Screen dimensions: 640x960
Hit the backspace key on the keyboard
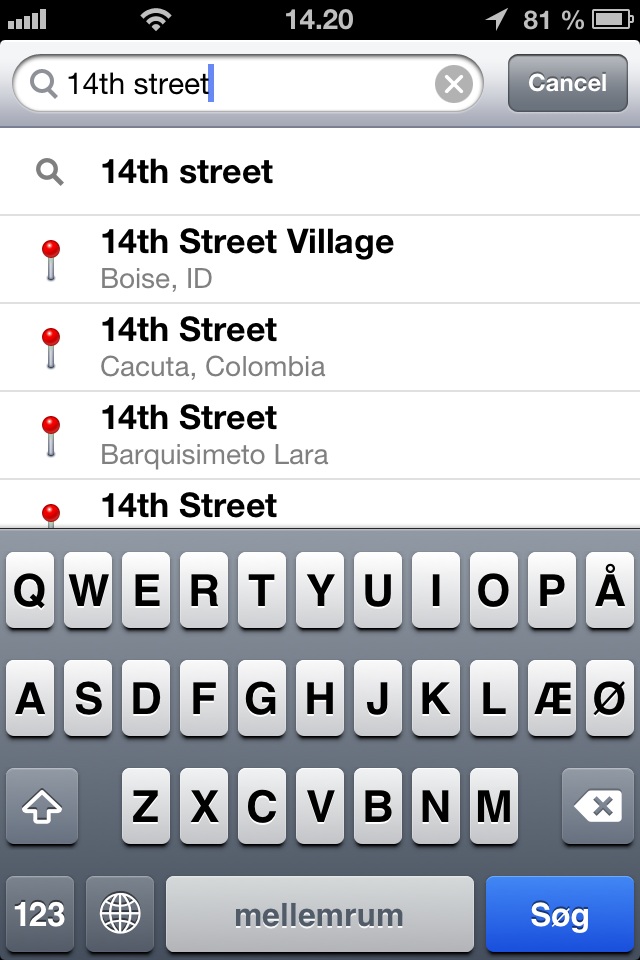pyautogui.click(x=598, y=806)
